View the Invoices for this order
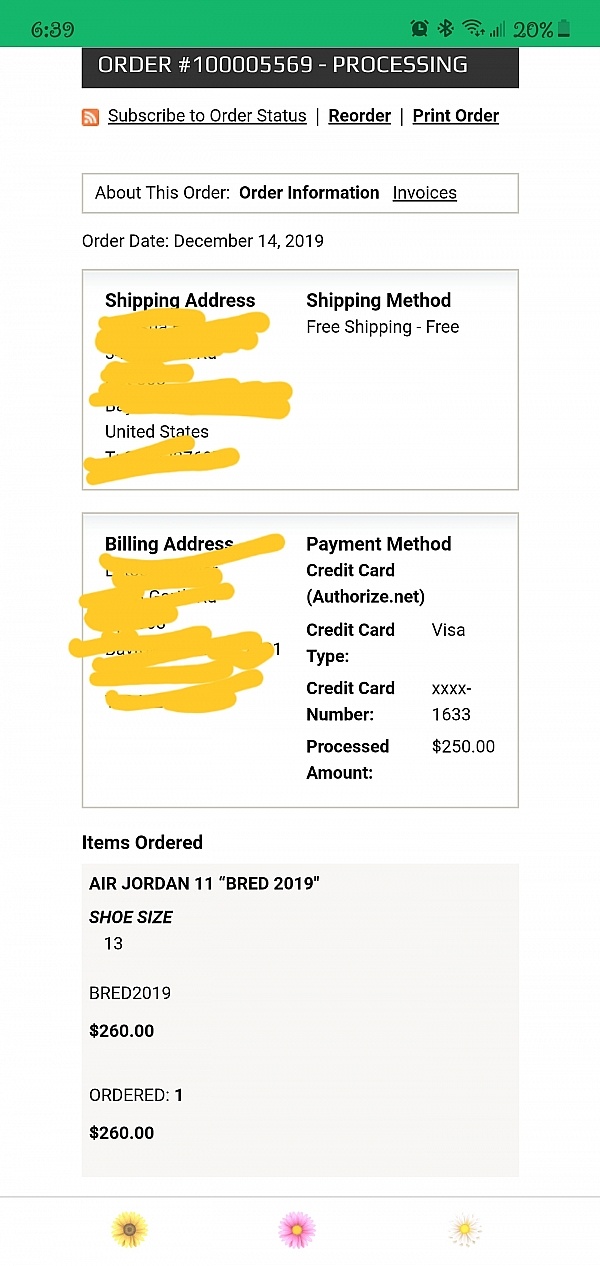Screen dimensions: 600x1266 tap(424, 193)
